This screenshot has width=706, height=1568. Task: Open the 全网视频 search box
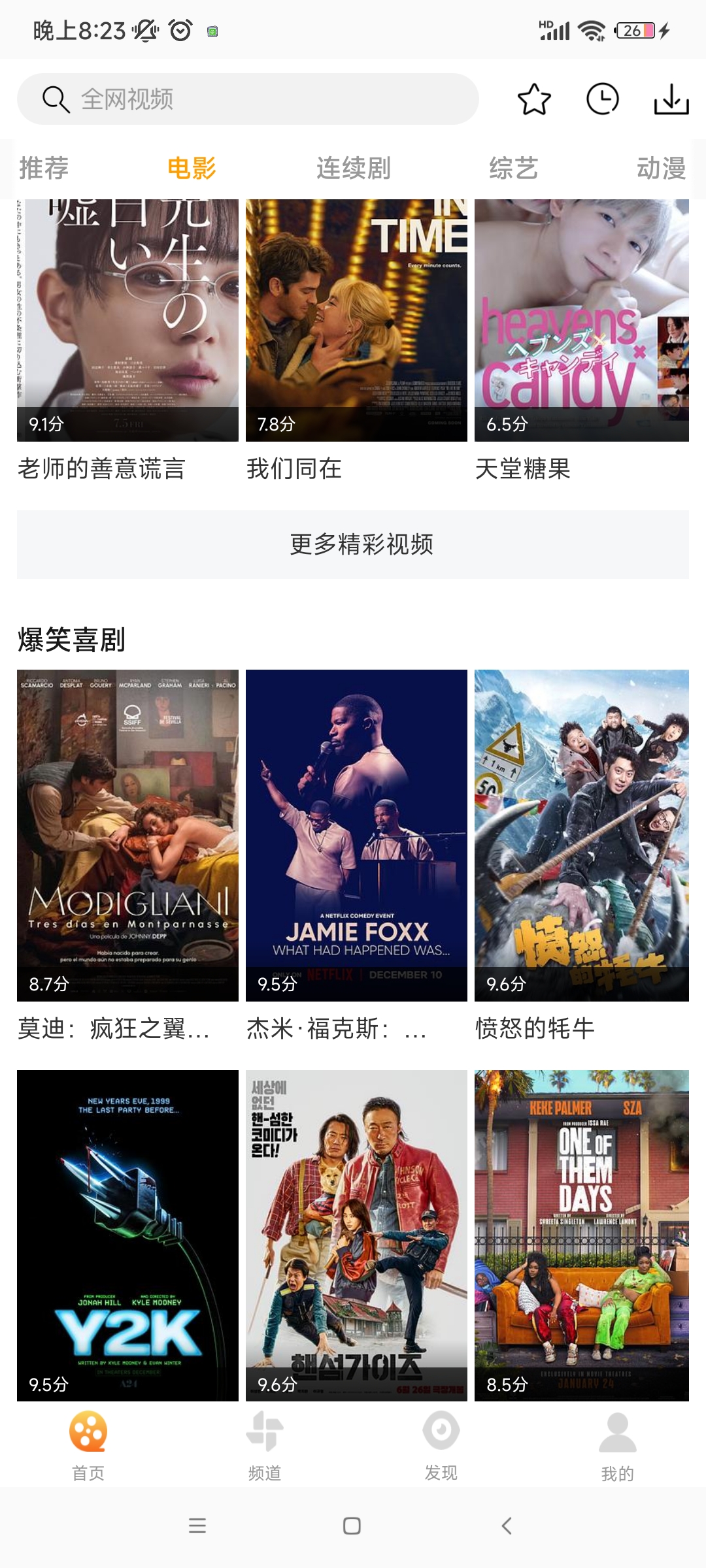[x=248, y=99]
